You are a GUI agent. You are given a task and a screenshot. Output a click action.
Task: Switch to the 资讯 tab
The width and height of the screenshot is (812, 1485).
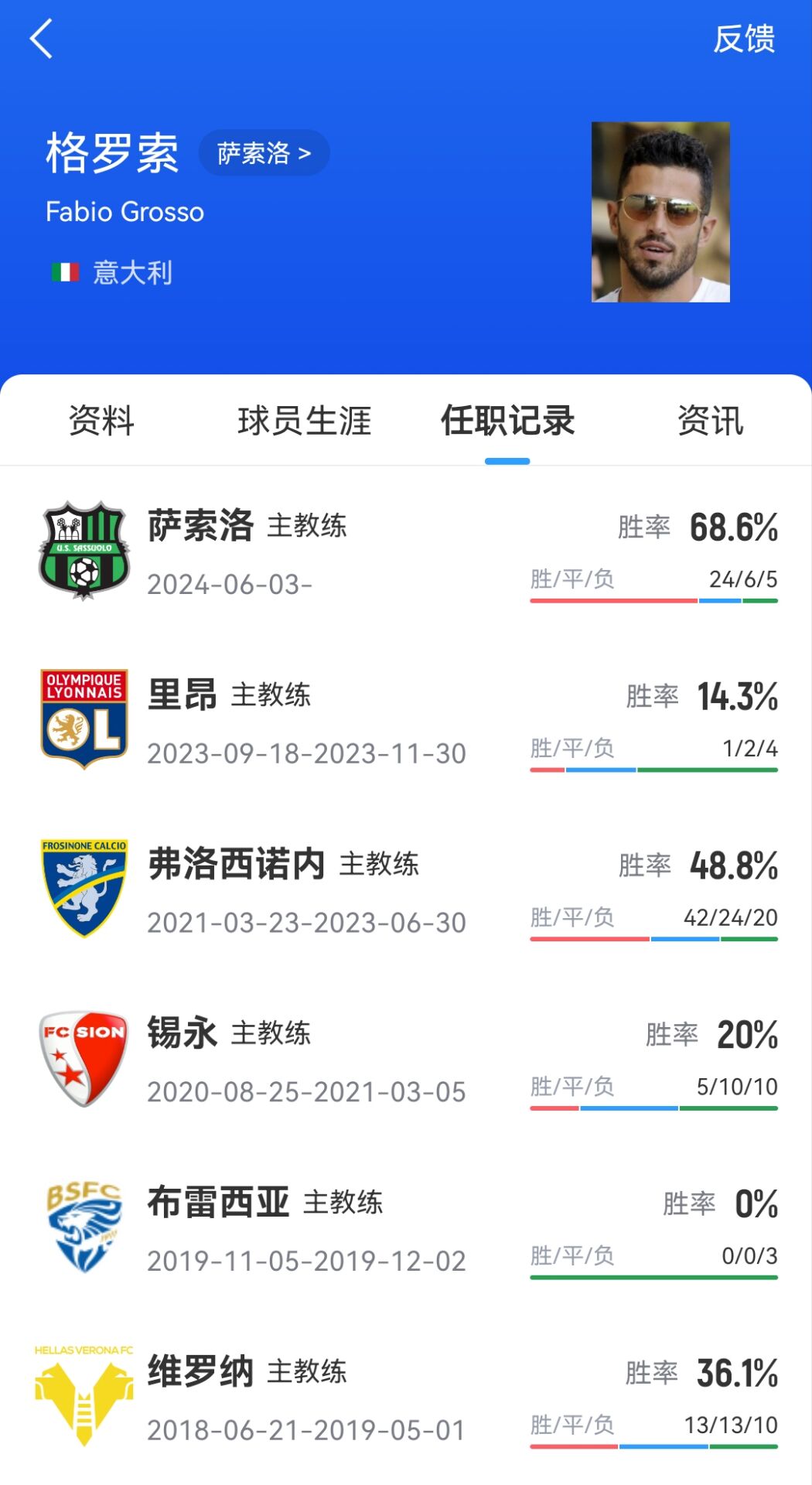point(710,421)
